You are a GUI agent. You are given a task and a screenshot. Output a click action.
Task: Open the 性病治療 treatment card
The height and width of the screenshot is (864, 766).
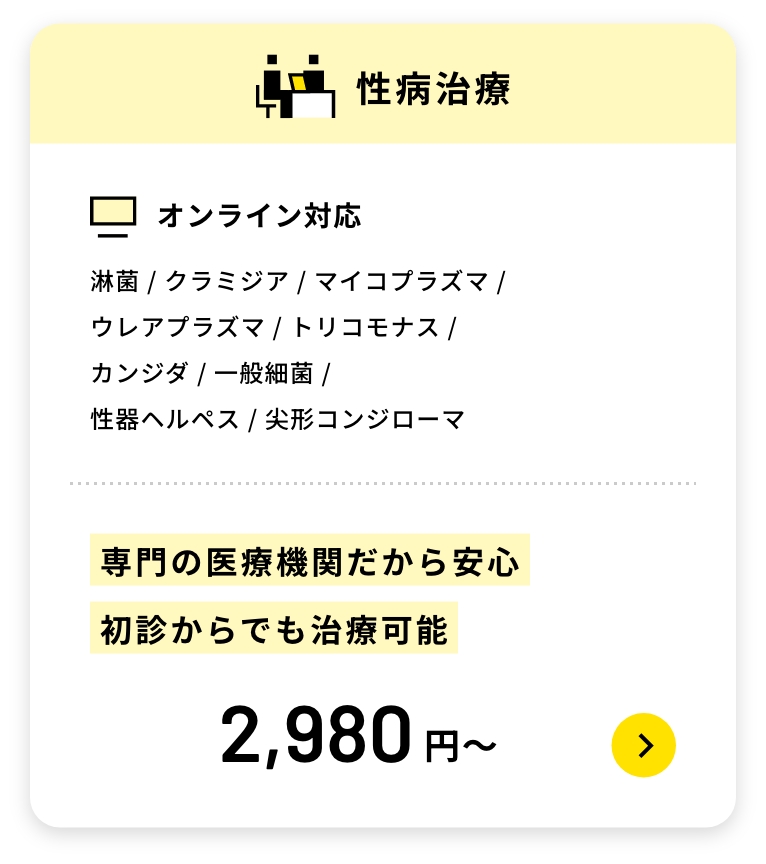[383, 90]
